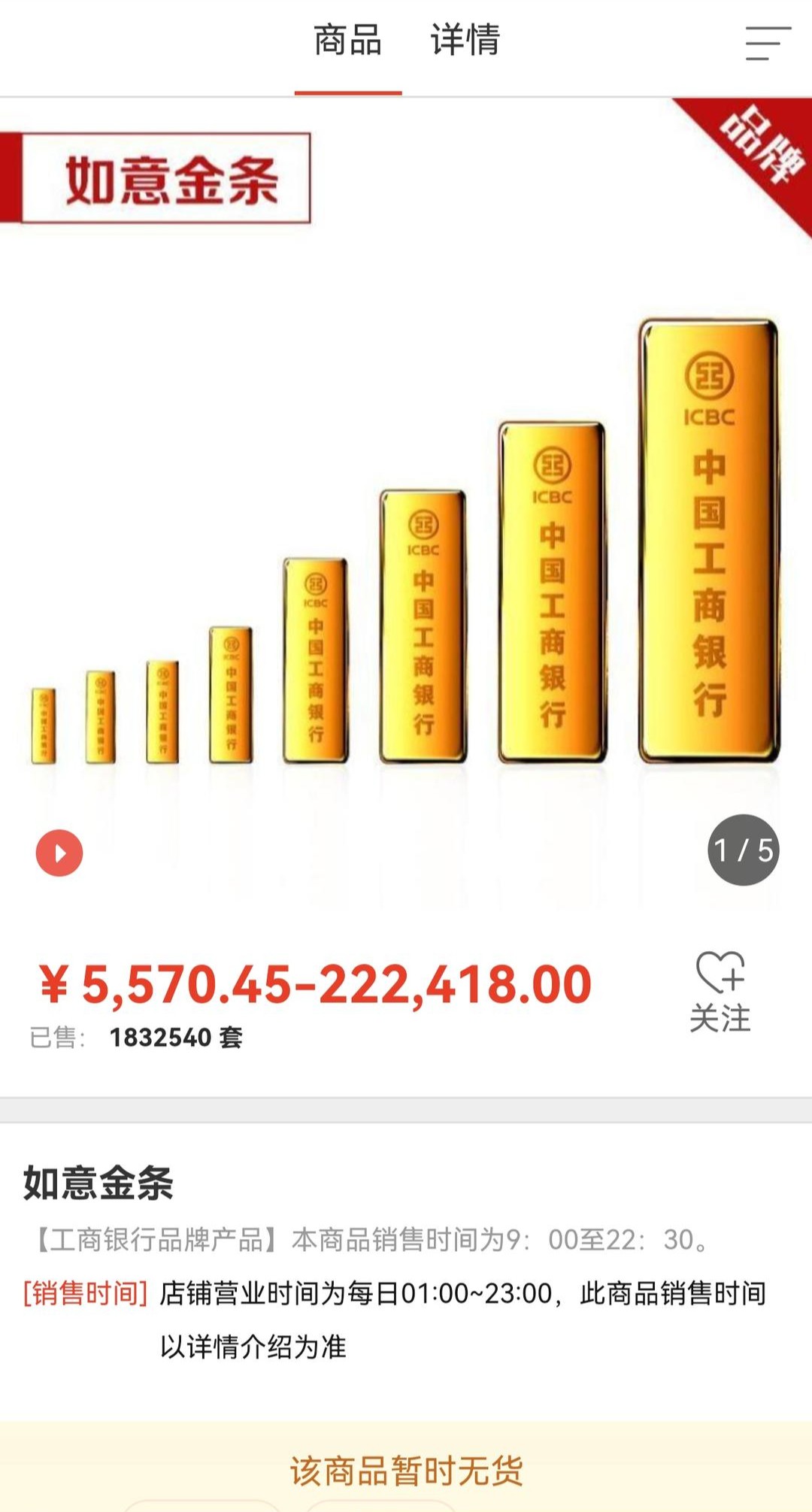The height and width of the screenshot is (1512, 812).
Task: Open the menu icon in the header
Action: [x=768, y=43]
